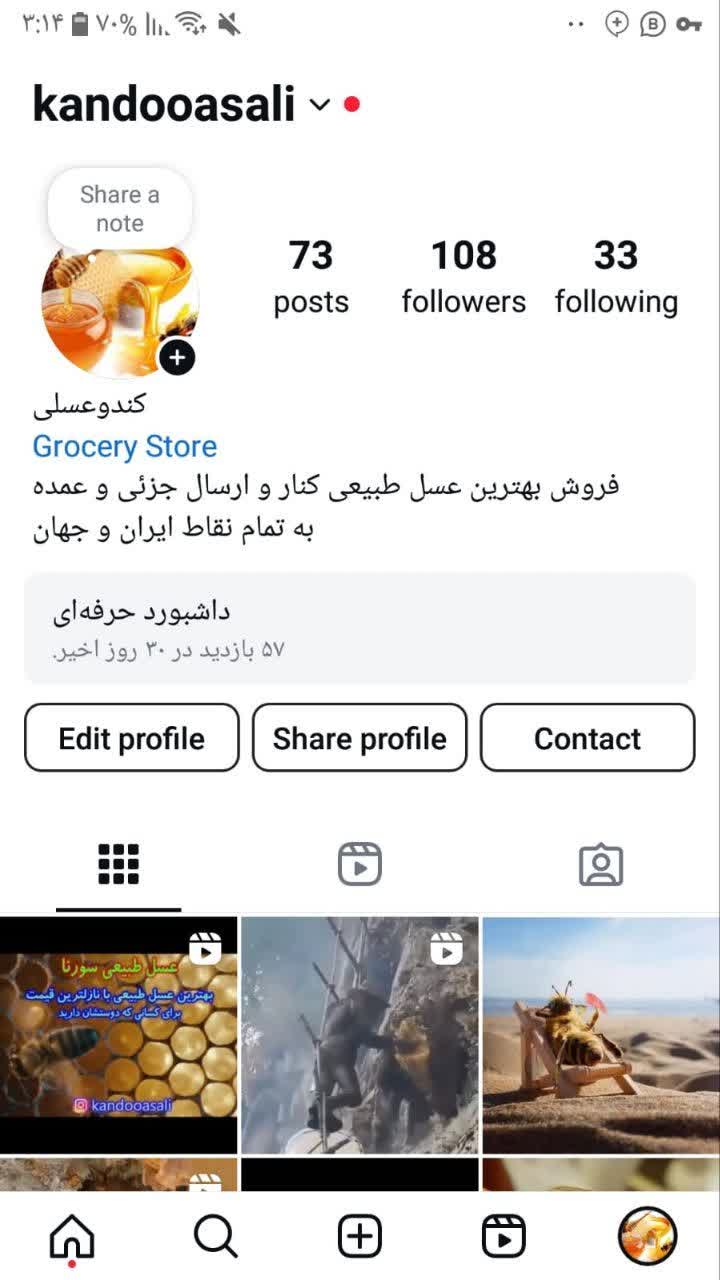Screen dimensions: 720x1280
Task: Switch to the posts grid tab
Action: 119,864
